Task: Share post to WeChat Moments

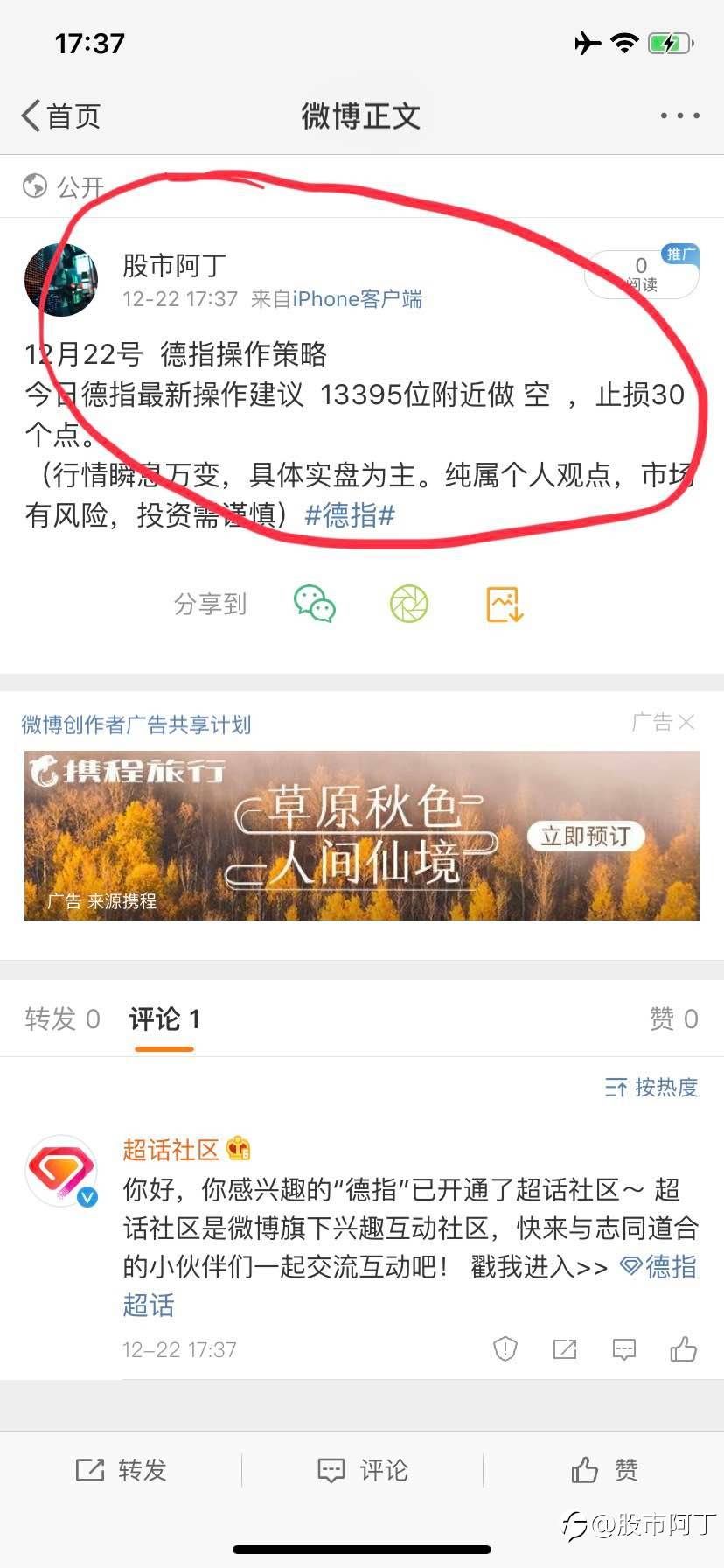Action: (x=409, y=604)
